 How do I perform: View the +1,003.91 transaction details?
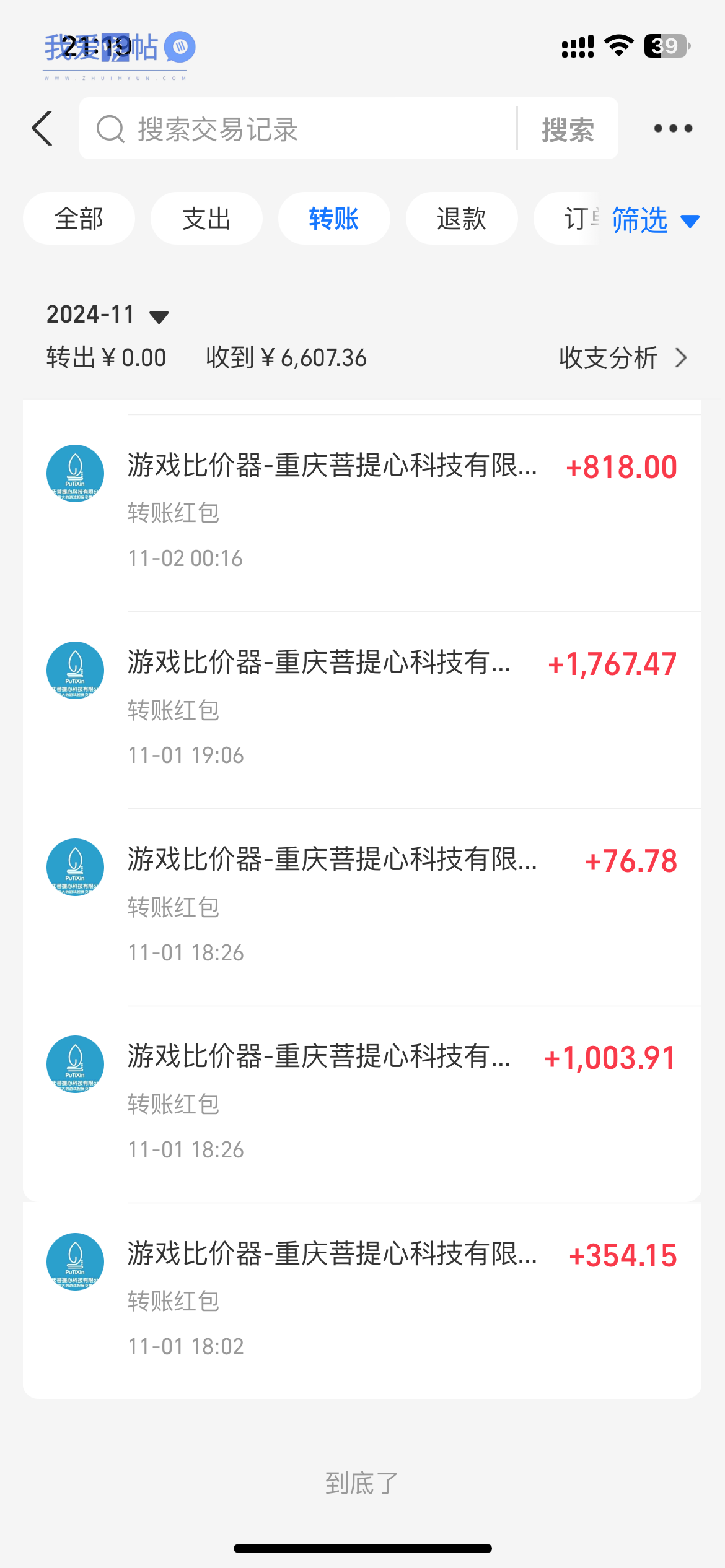tap(362, 1104)
